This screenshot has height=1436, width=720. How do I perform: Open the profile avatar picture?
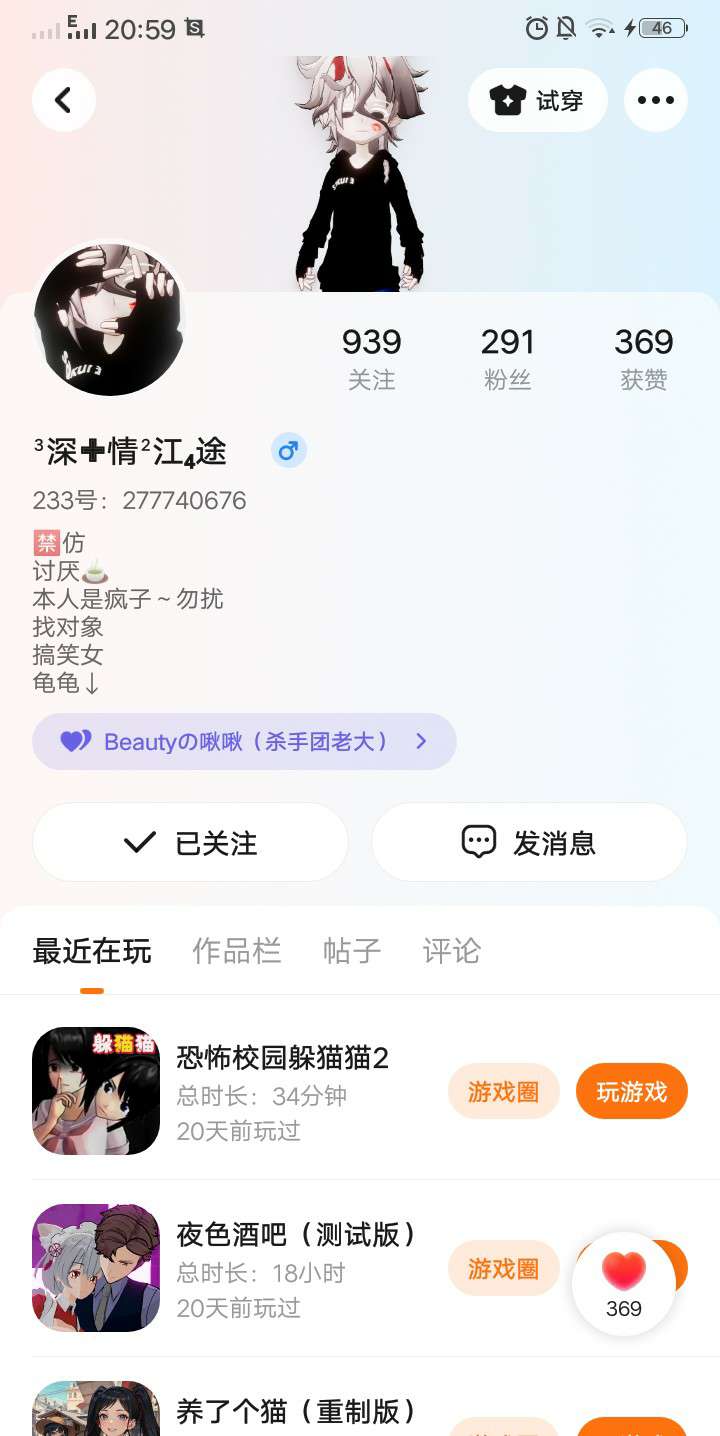[108, 319]
